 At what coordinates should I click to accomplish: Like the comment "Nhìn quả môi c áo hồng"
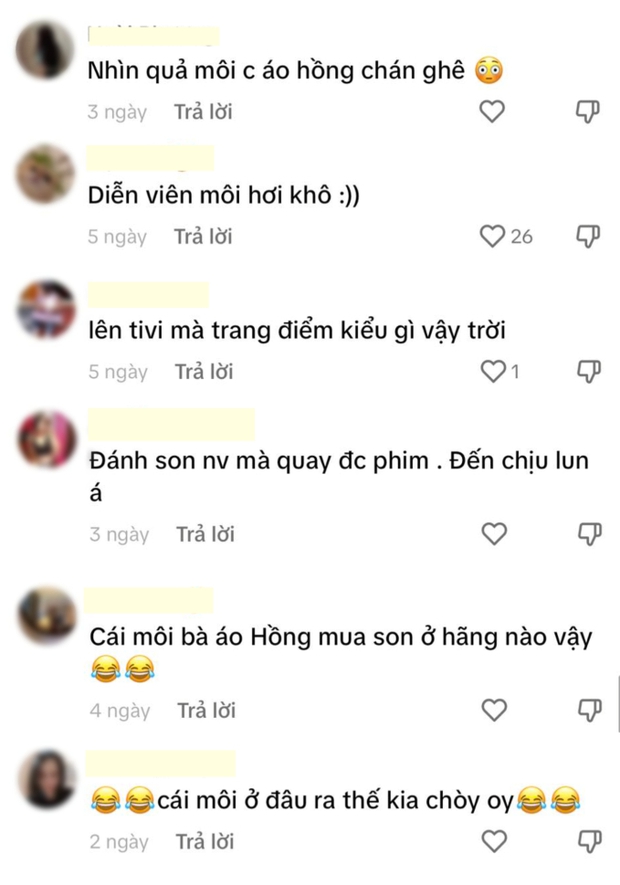click(x=492, y=111)
